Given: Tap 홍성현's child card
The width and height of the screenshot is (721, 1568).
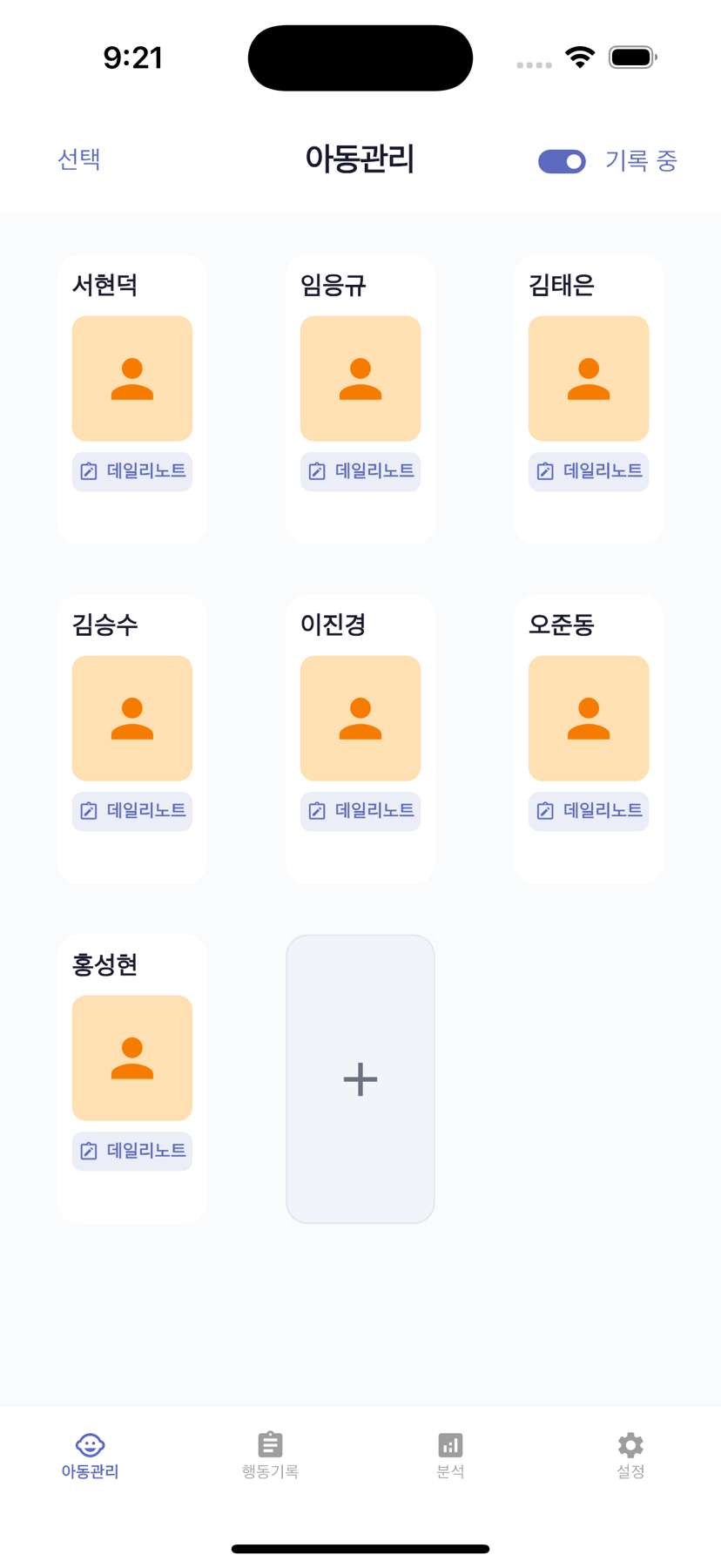Looking at the screenshot, I should (x=131, y=1077).
